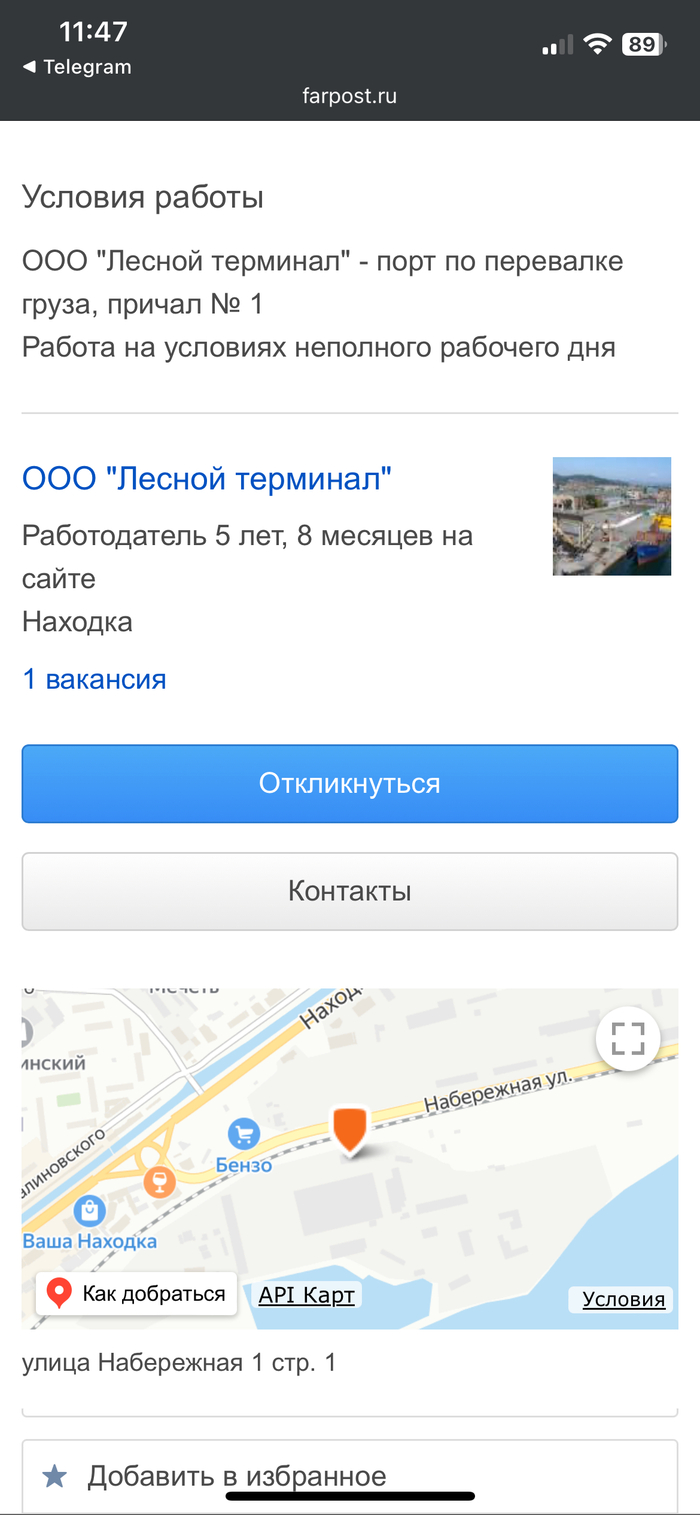View the employer's 1 вакансия link

pos(94,679)
